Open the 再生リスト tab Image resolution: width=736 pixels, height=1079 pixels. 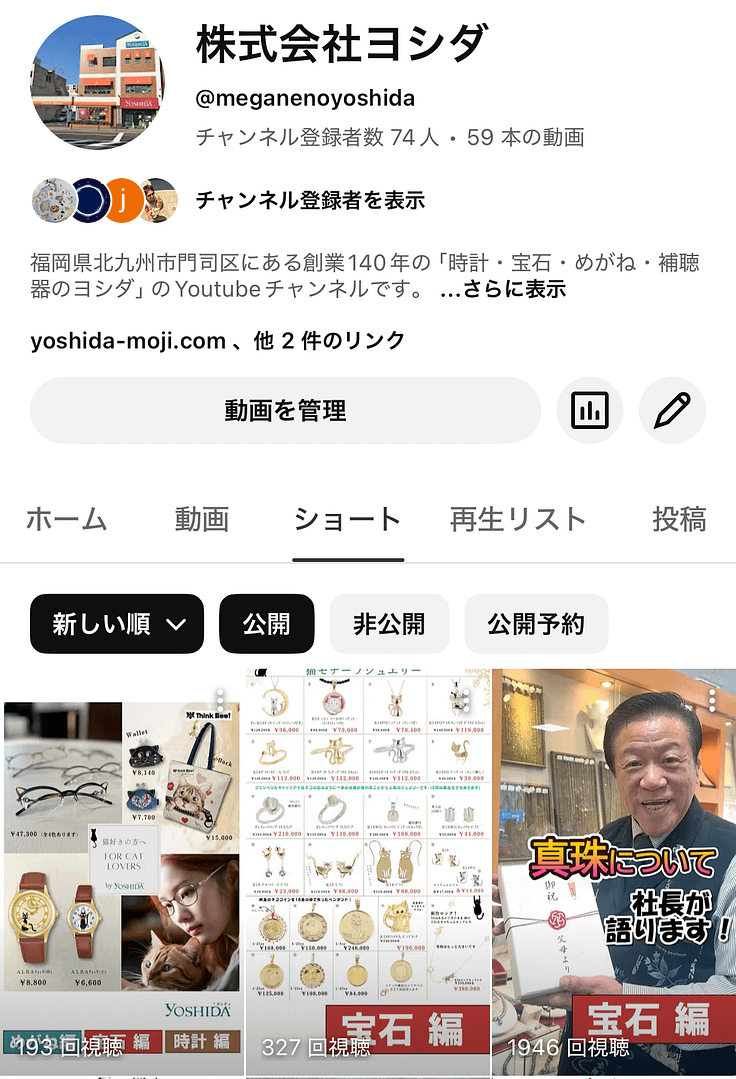[x=517, y=519]
